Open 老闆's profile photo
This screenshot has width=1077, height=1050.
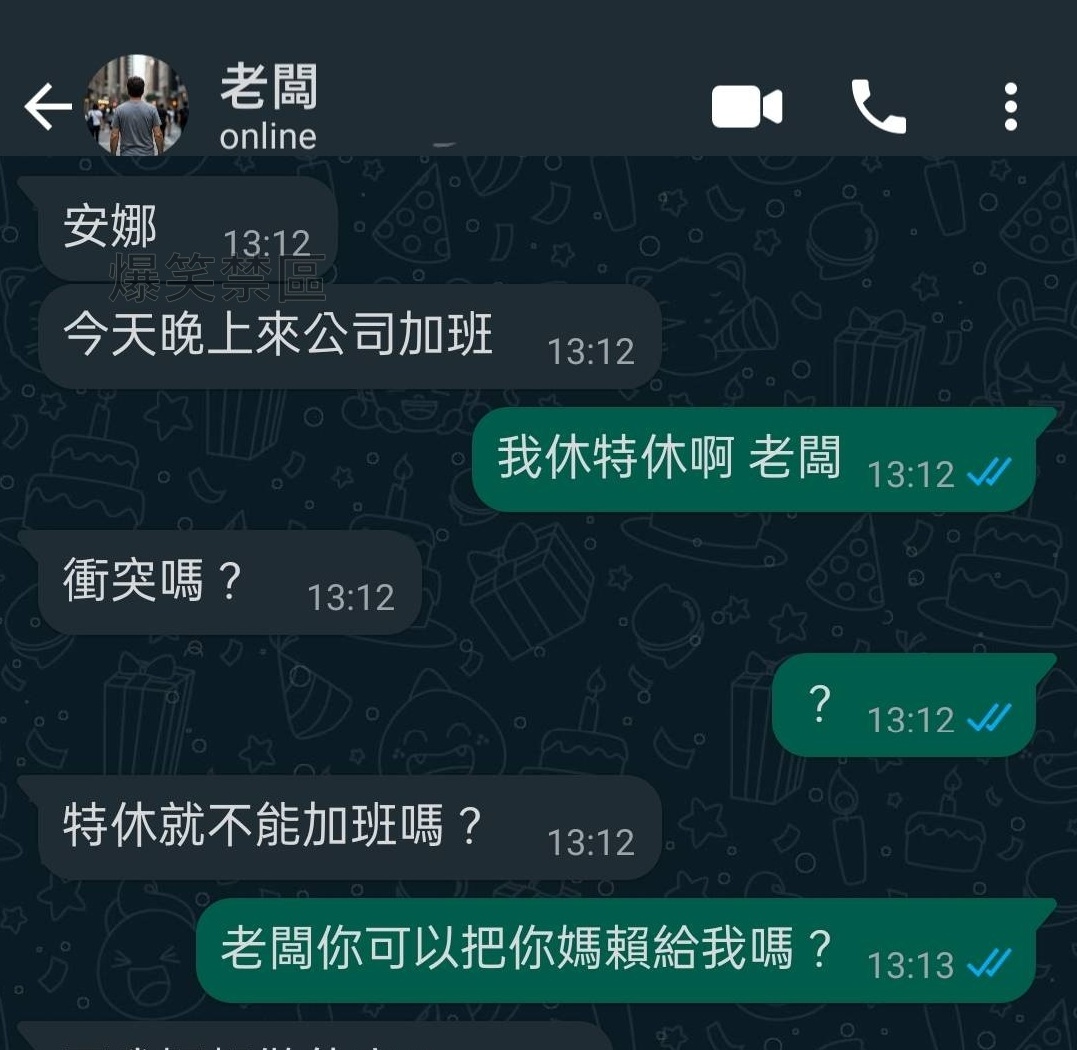(x=137, y=105)
